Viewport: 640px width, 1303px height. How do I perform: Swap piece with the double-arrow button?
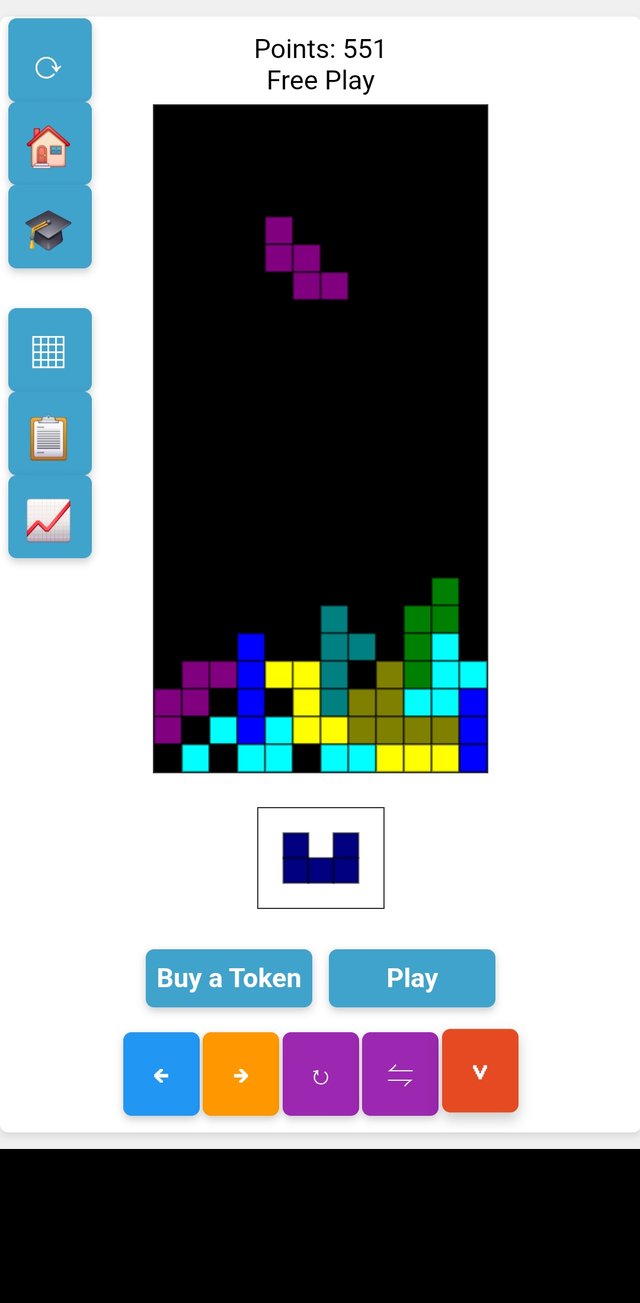tap(400, 1075)
